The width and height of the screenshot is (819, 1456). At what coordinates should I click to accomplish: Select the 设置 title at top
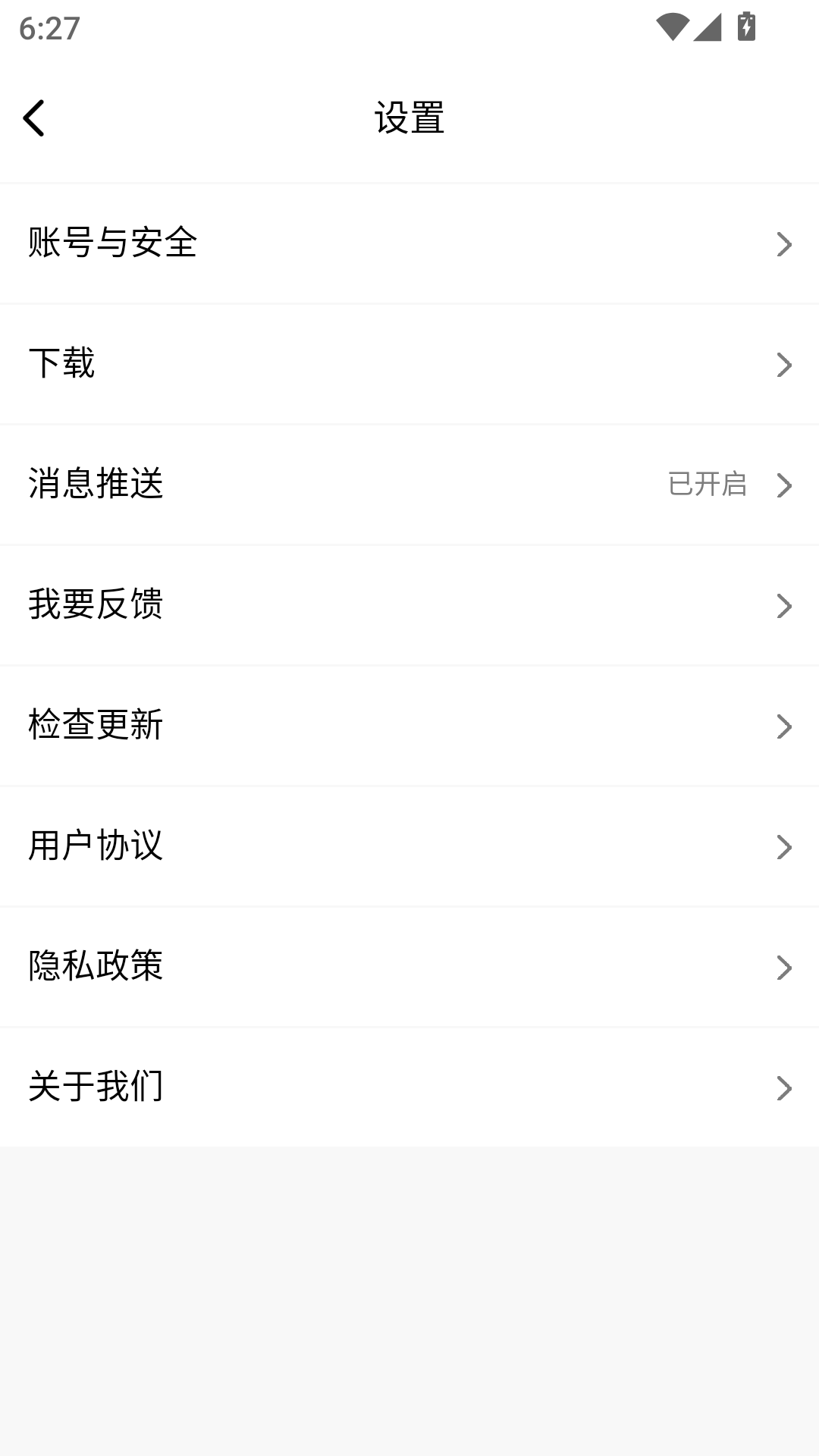pyautogui.click(x=409, y=117)
